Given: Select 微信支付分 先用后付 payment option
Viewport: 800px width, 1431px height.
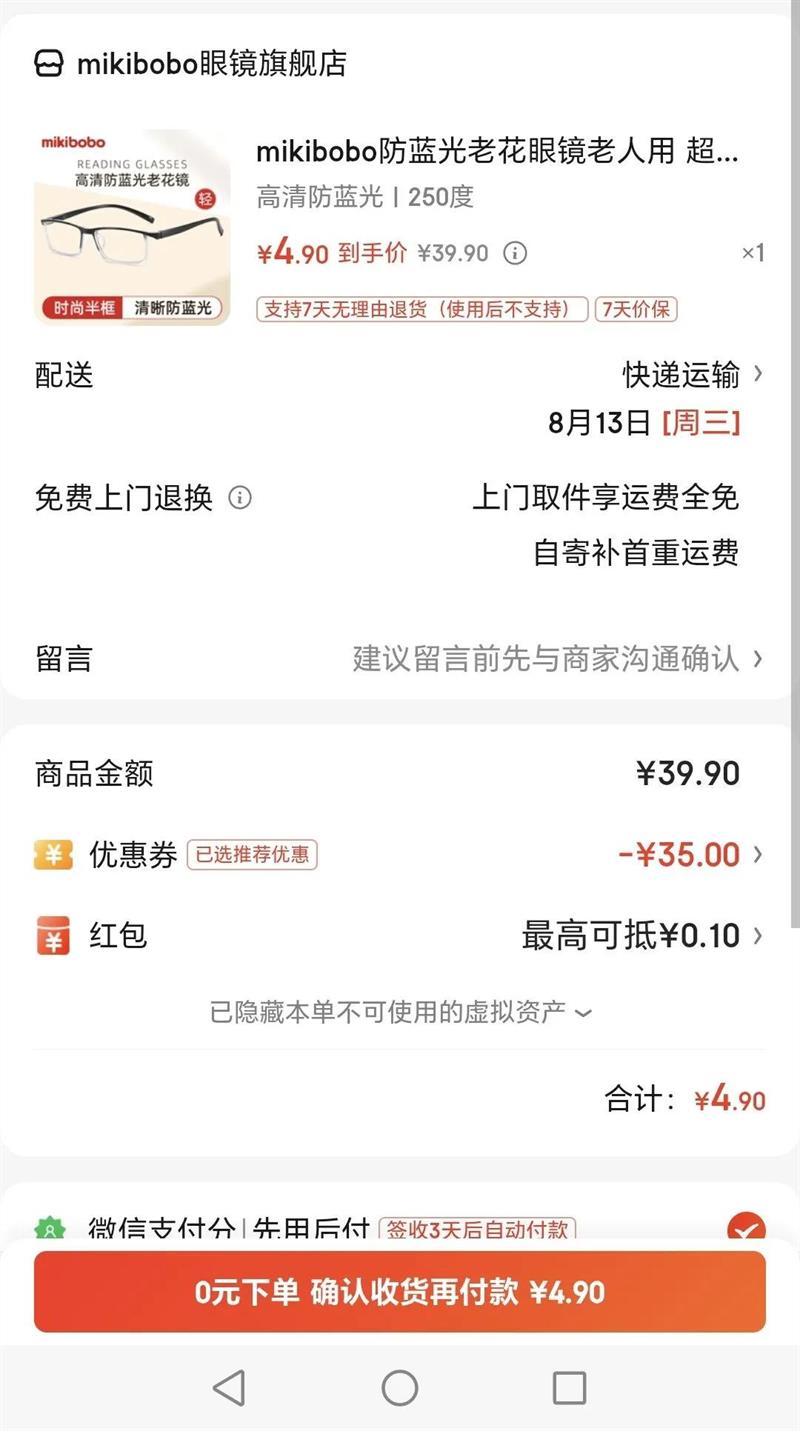Looking at the screenshot, I should pos(746,1228).
